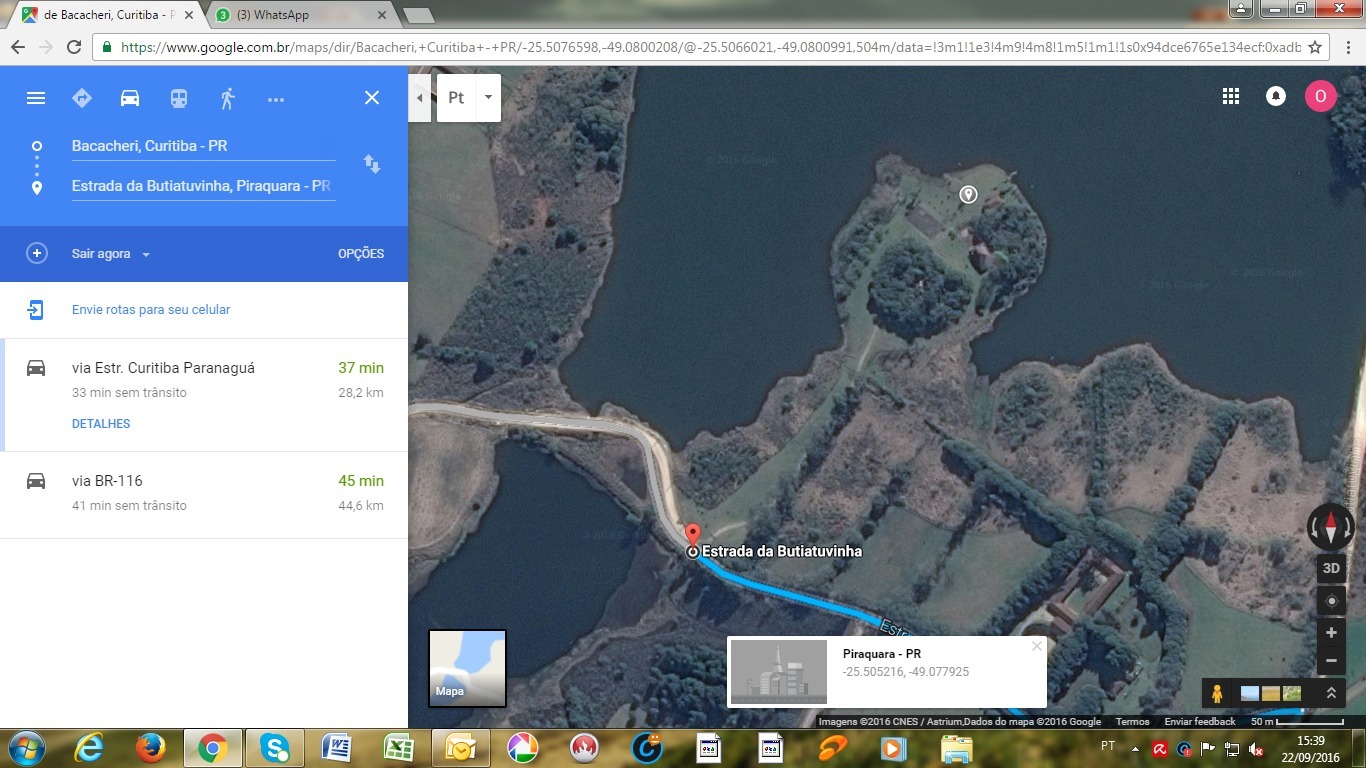The image size is (1366, 768).
Task: Dismiss the Piraquara - PR info card
Action: 1036,646
